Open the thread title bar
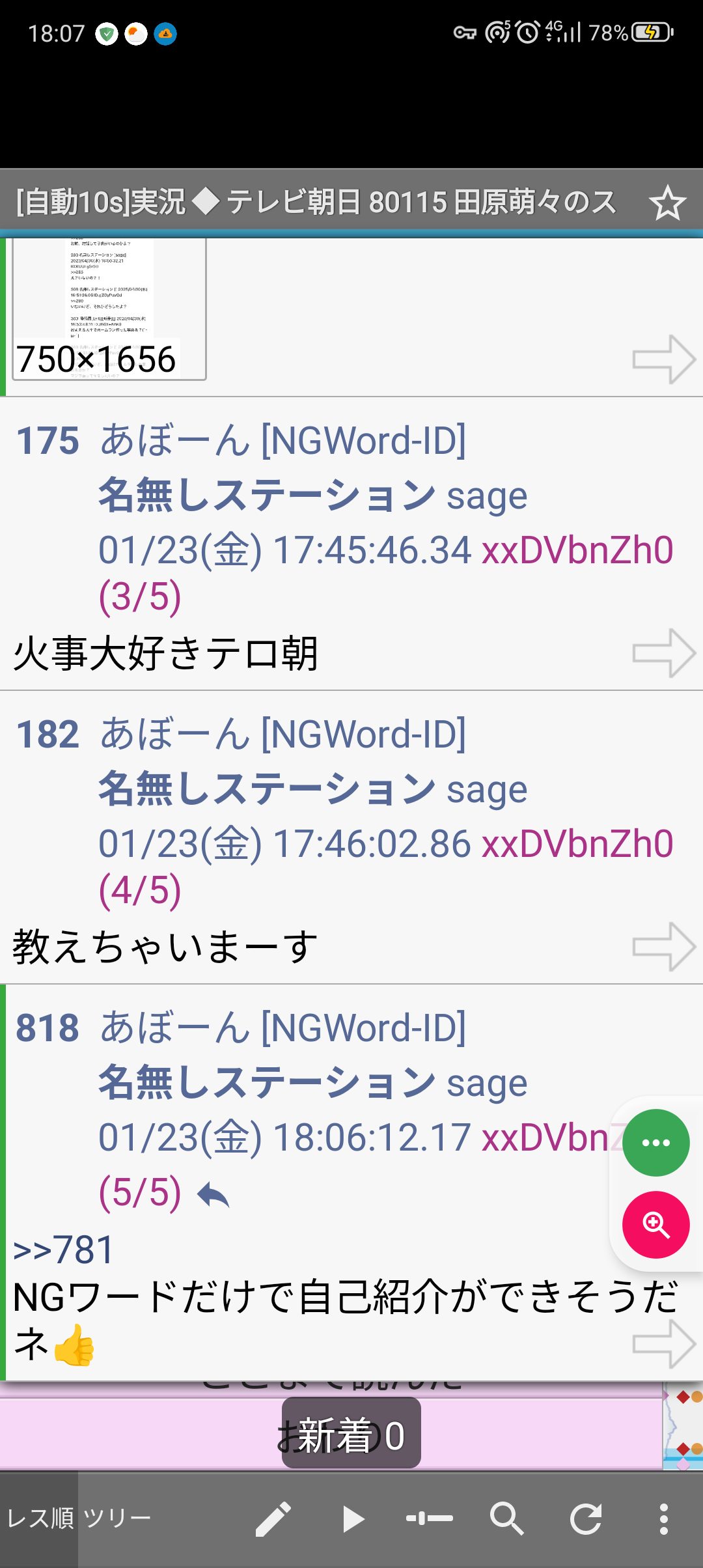The height and width of the screenshot is (1568, 703). coord(316,203)
